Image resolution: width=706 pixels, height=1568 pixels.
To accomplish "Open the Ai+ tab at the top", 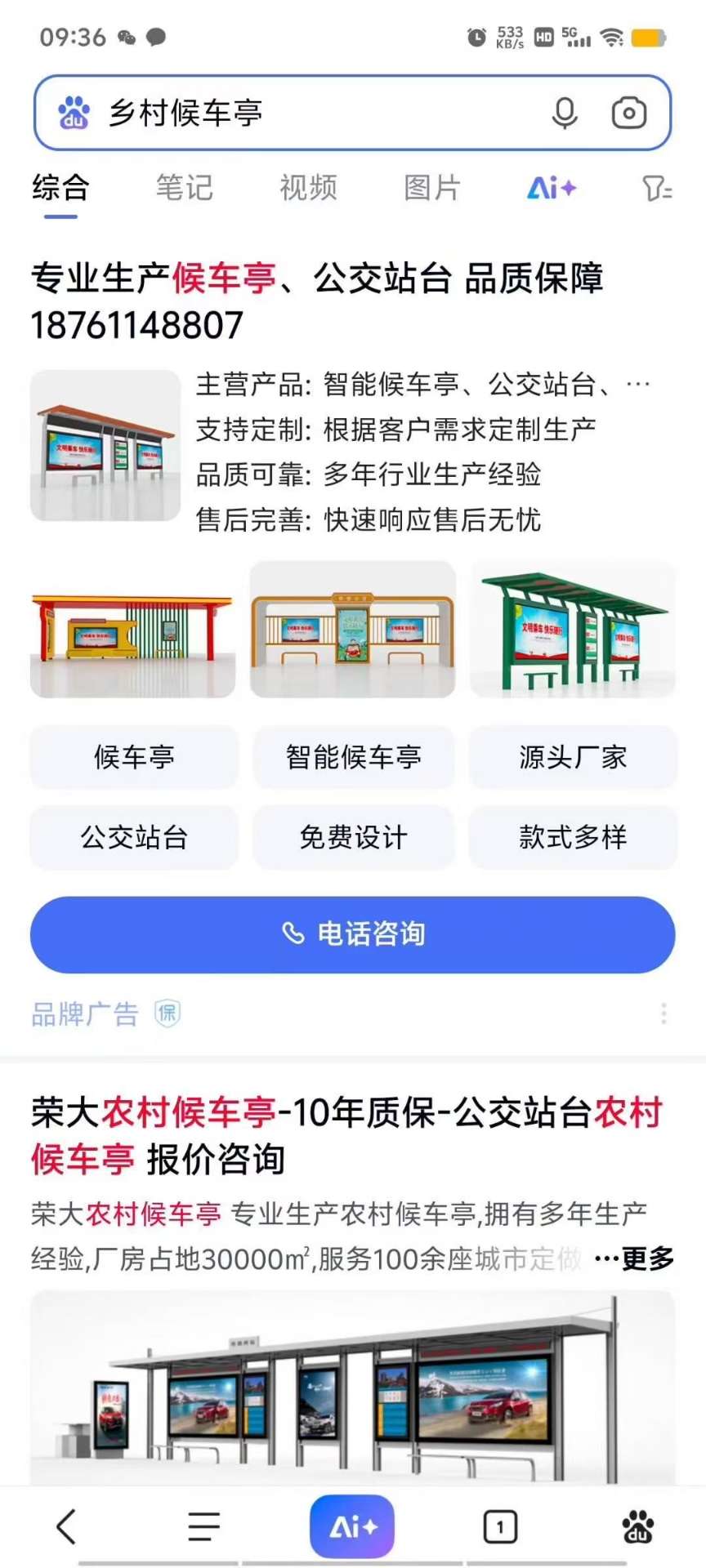I will click(x=552, y=189).
